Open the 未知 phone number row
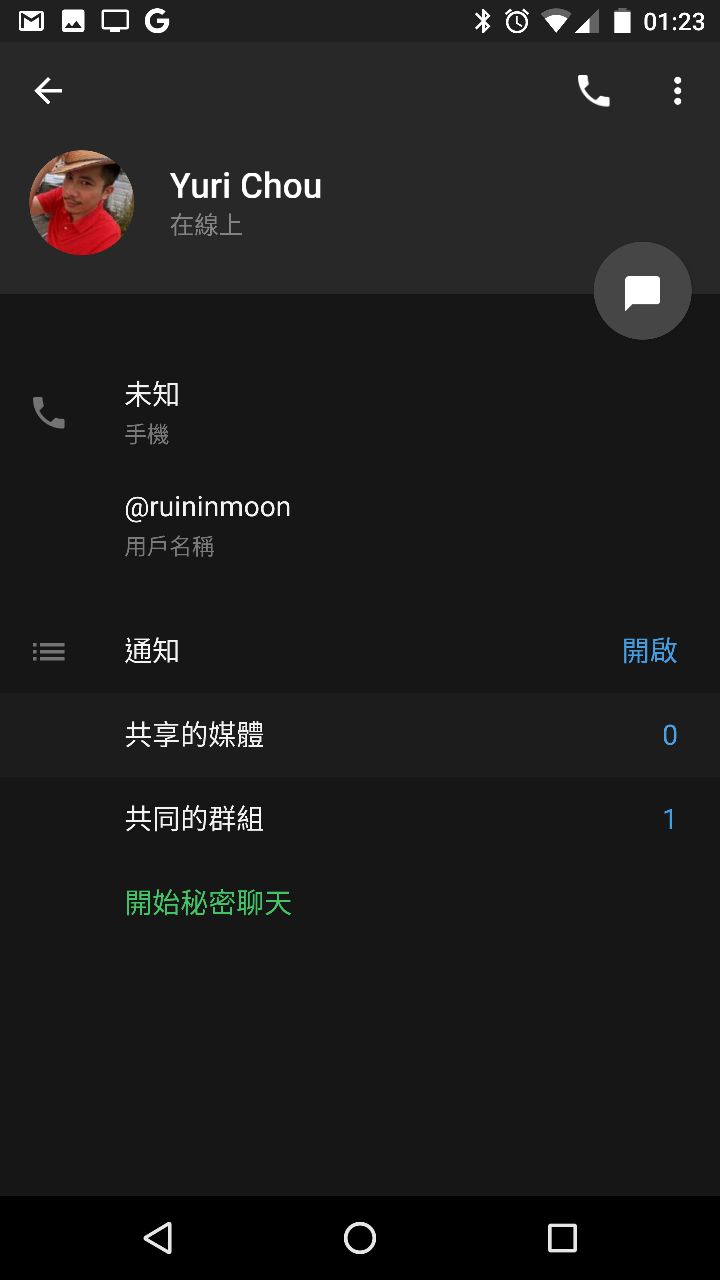This screenshot has width=720, height=1280. [x=360, y=412]
